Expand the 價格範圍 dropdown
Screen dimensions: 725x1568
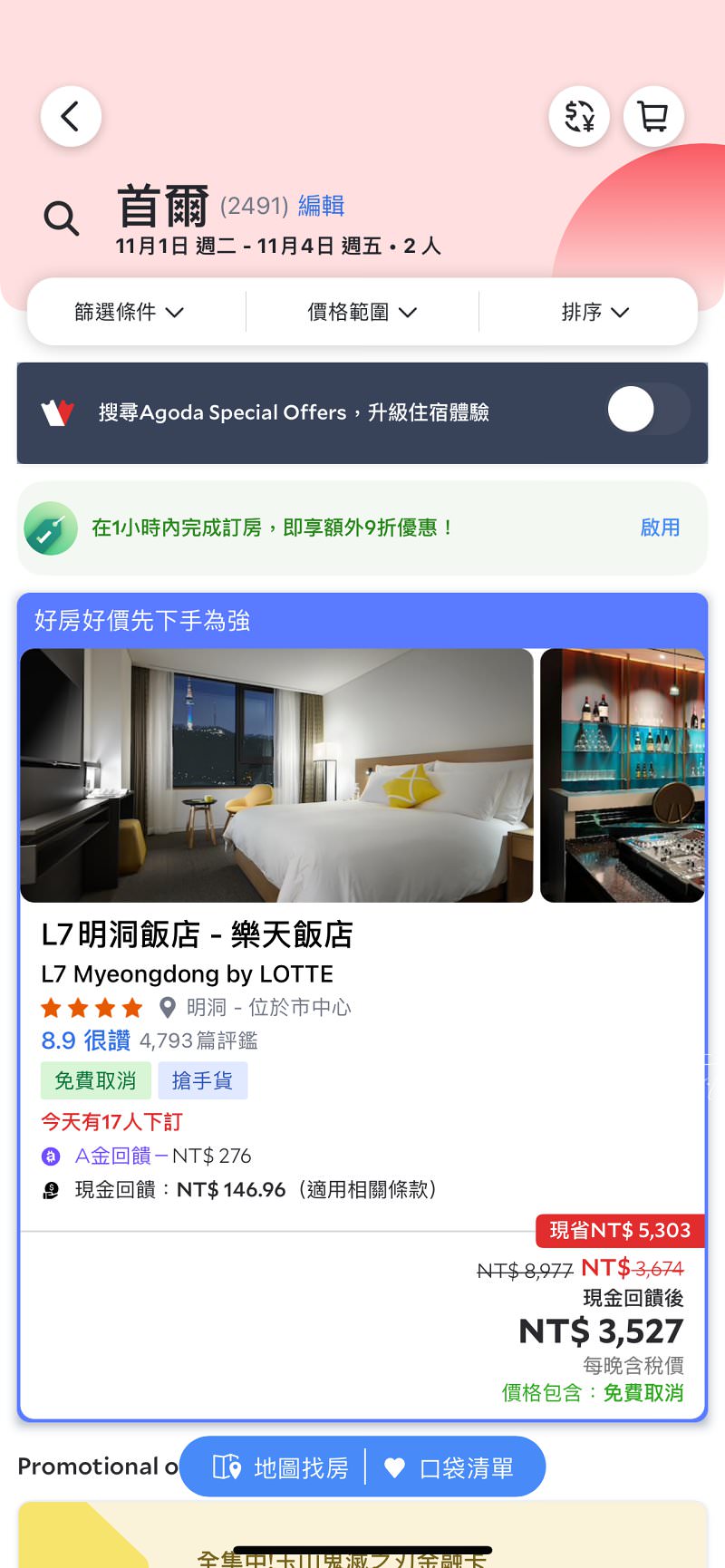click(x=362, y=312)
